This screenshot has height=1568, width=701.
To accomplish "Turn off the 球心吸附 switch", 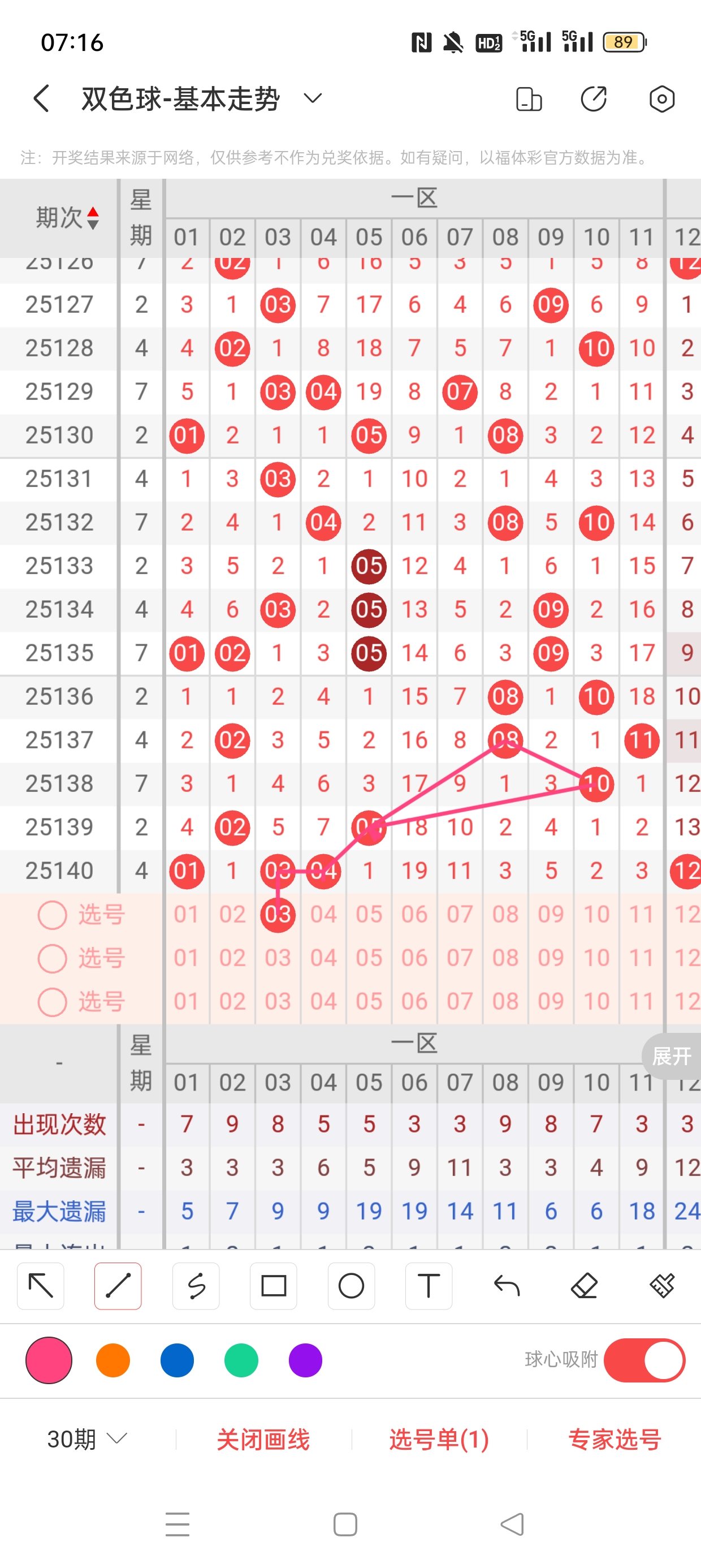I will (644, 1360).
